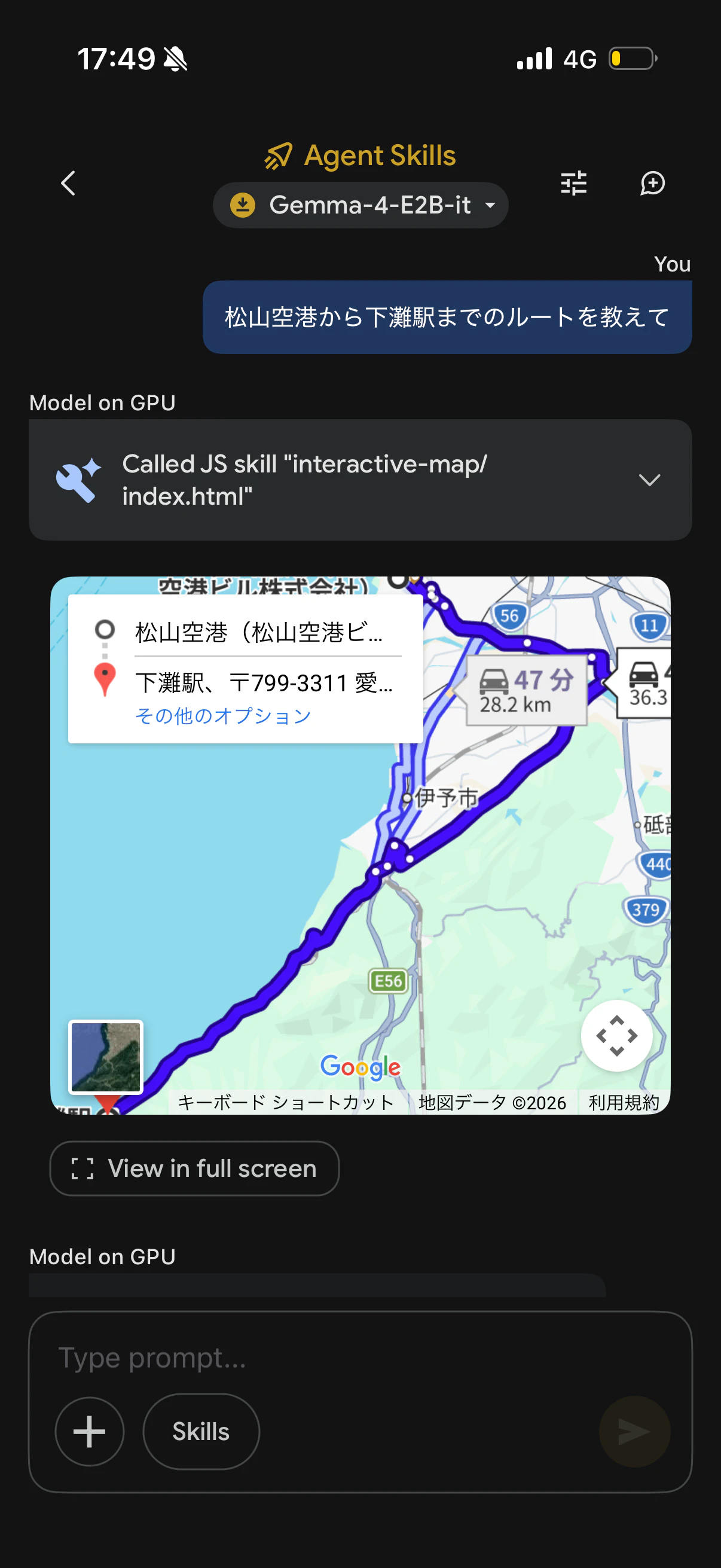Expand the called JS skill details
Viewport: 721px width, 1568px height.
point(649,480)
